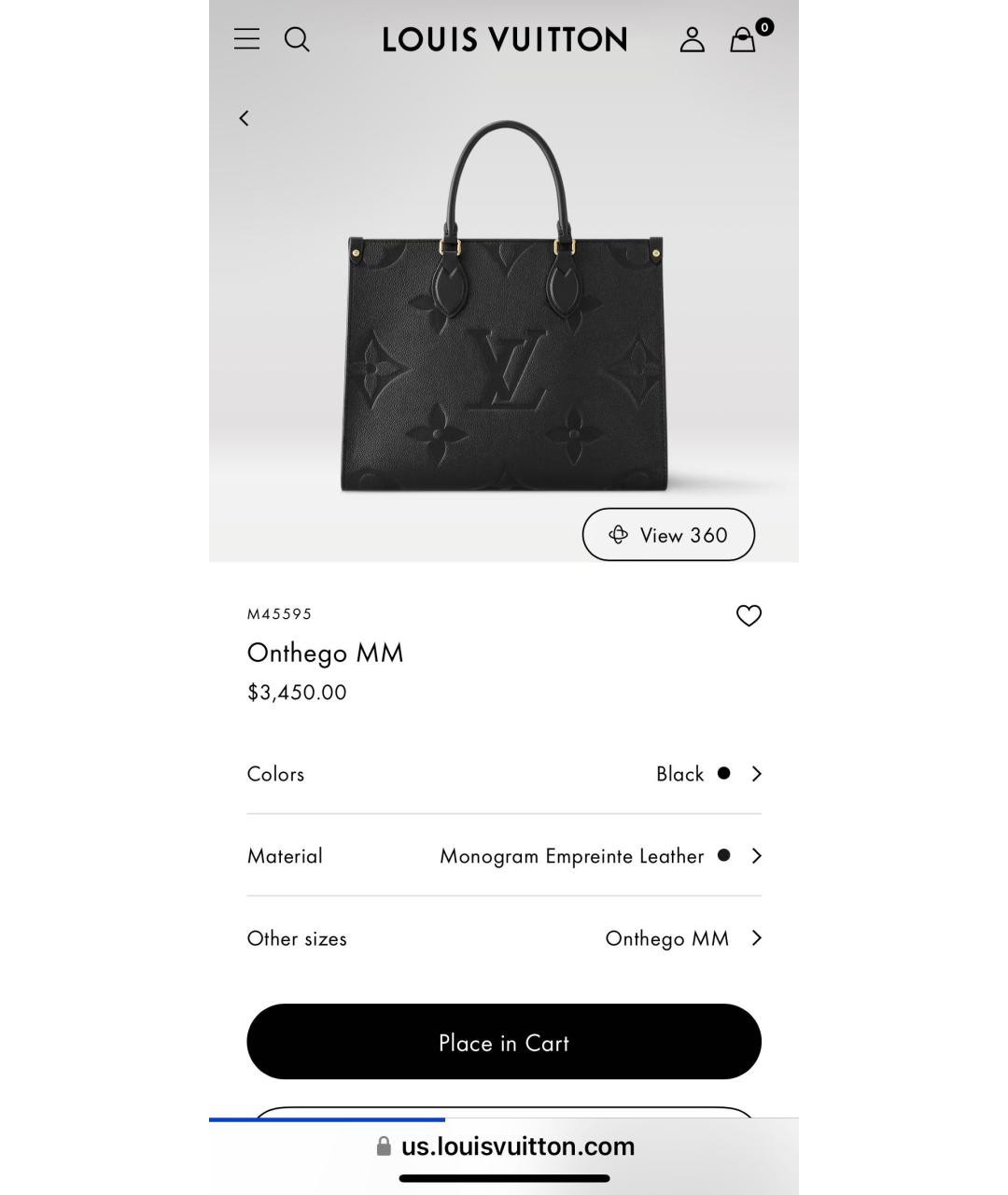Go back with the left arrow
Screen dimensions: 1008x1195
[x=244, y=119]
